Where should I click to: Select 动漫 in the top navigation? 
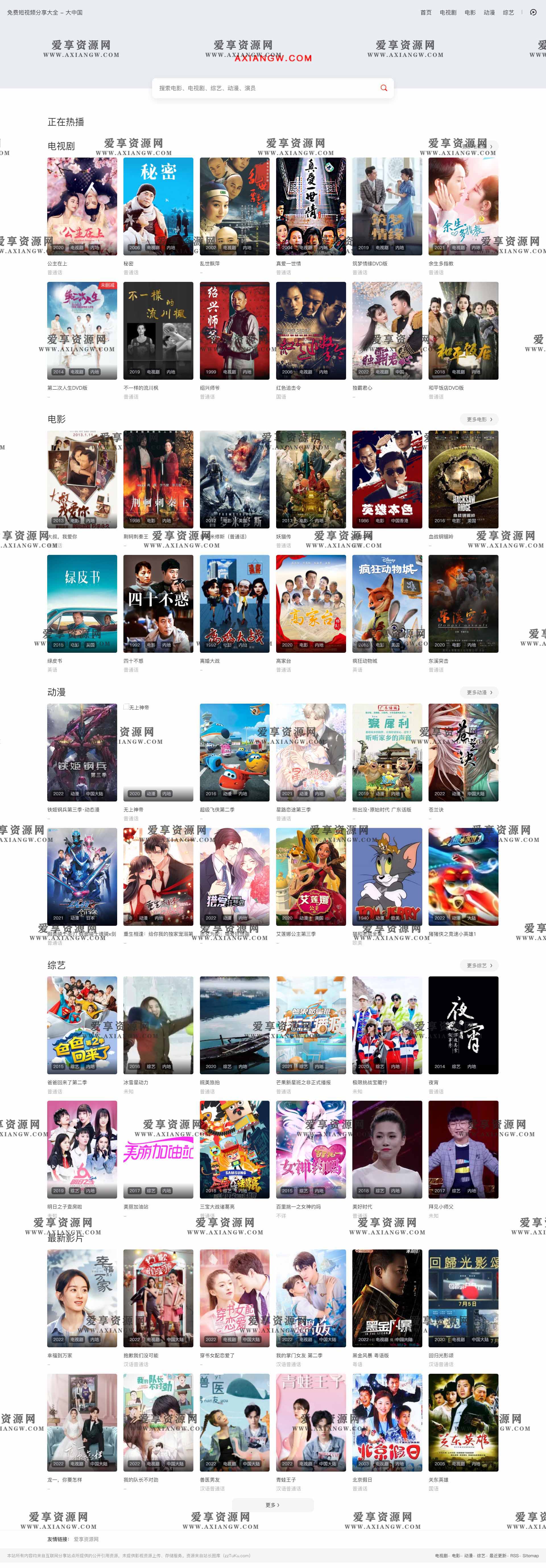coord(489,12)
